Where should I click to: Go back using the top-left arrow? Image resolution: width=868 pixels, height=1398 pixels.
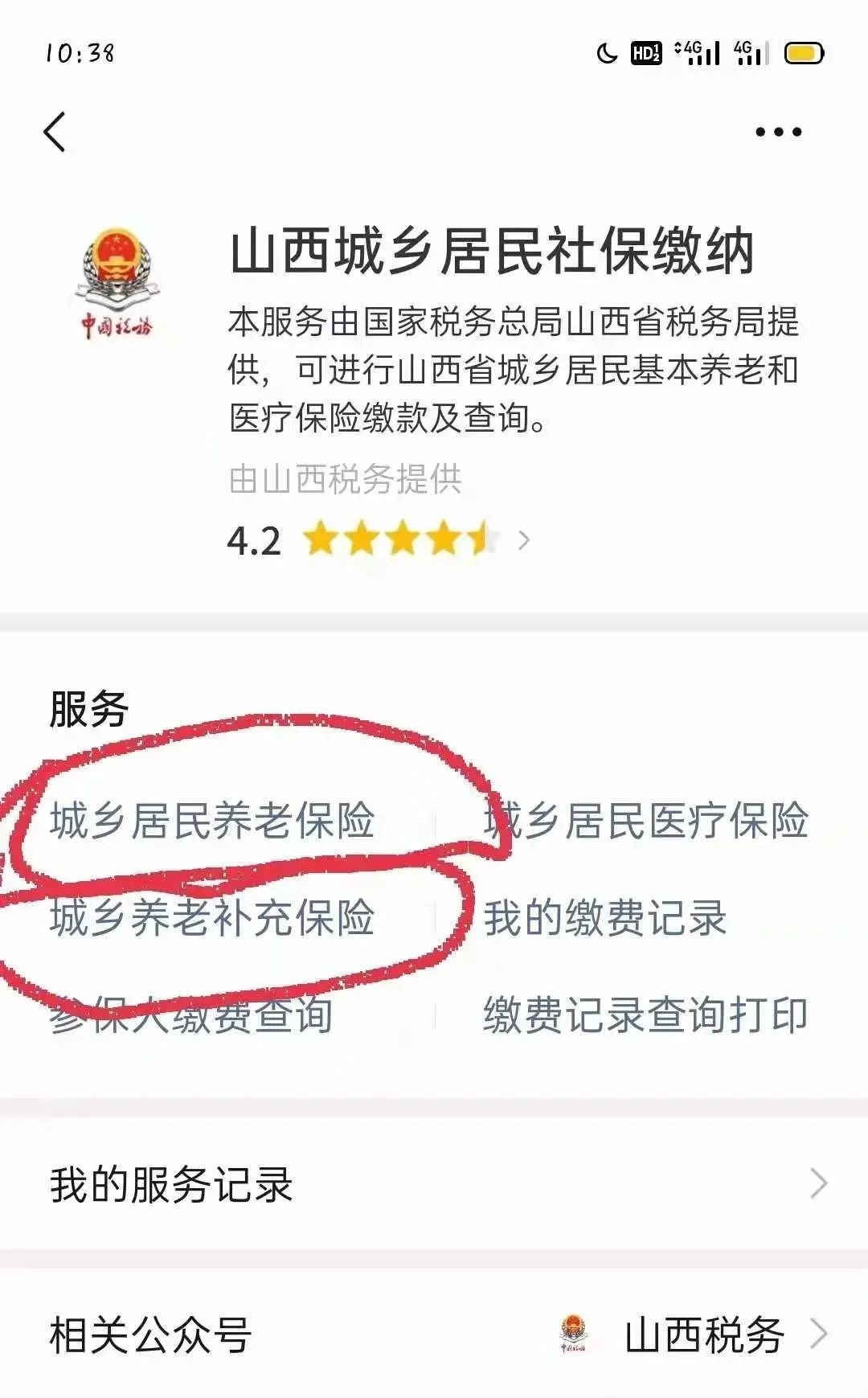coord(55,133)
